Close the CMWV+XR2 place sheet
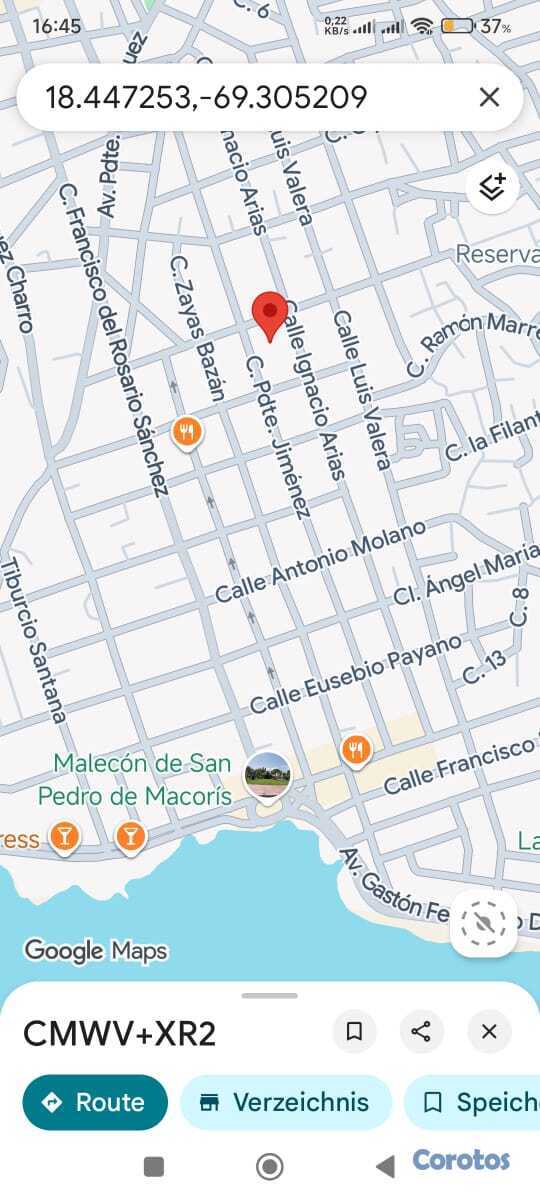540x1200 pixels. coord(489,1031)
